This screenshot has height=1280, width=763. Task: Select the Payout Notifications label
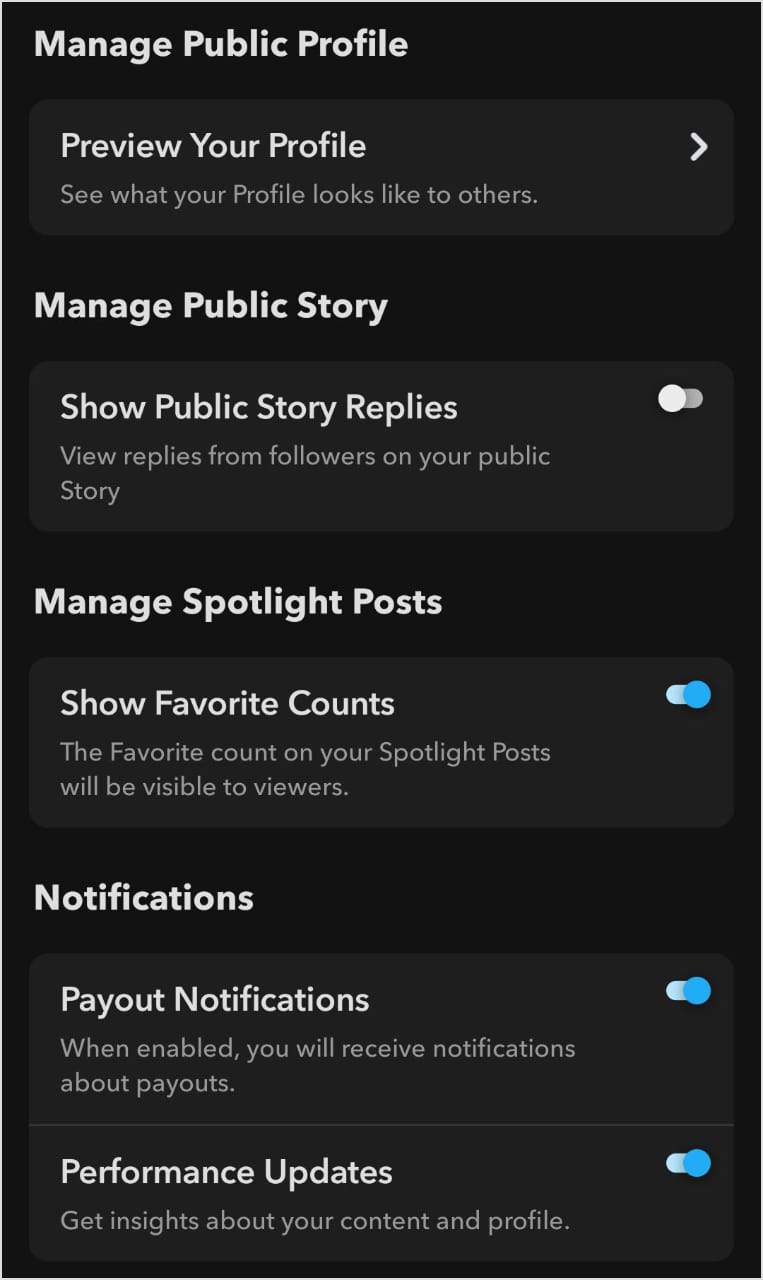[x=215, y=998]
